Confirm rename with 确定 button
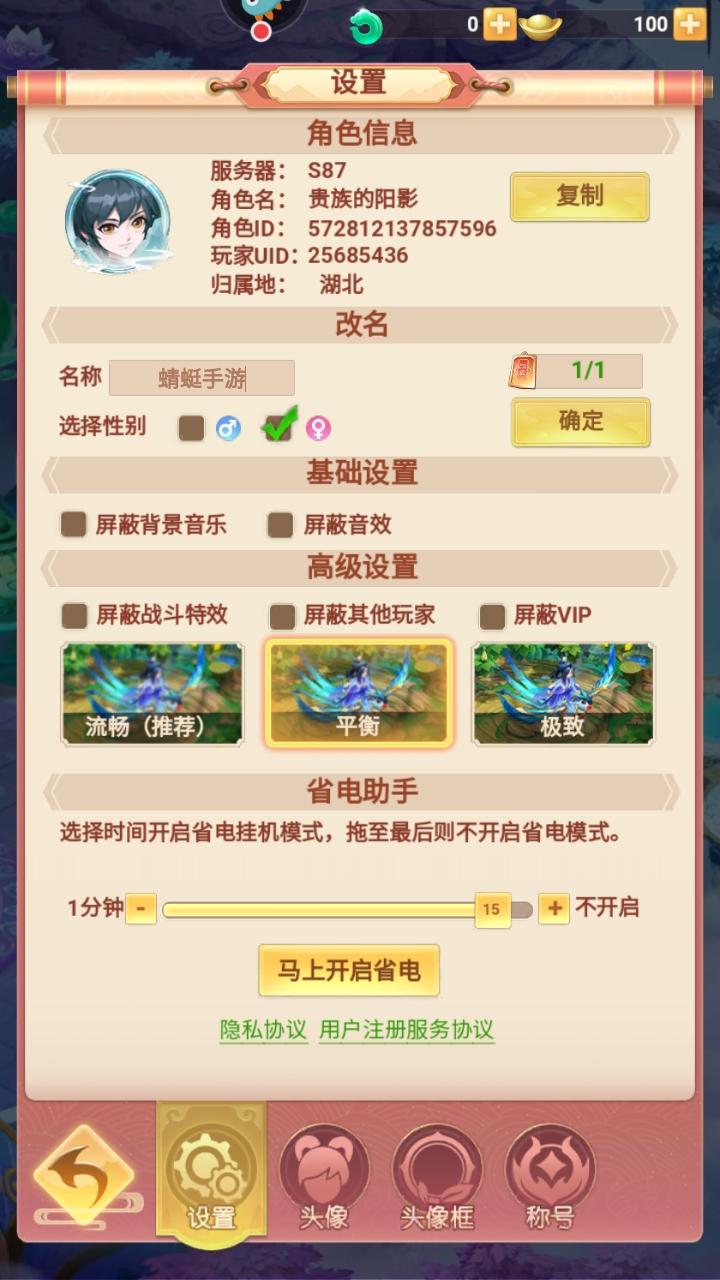Viewport: 720px width, 1280px height. point(581,421)
